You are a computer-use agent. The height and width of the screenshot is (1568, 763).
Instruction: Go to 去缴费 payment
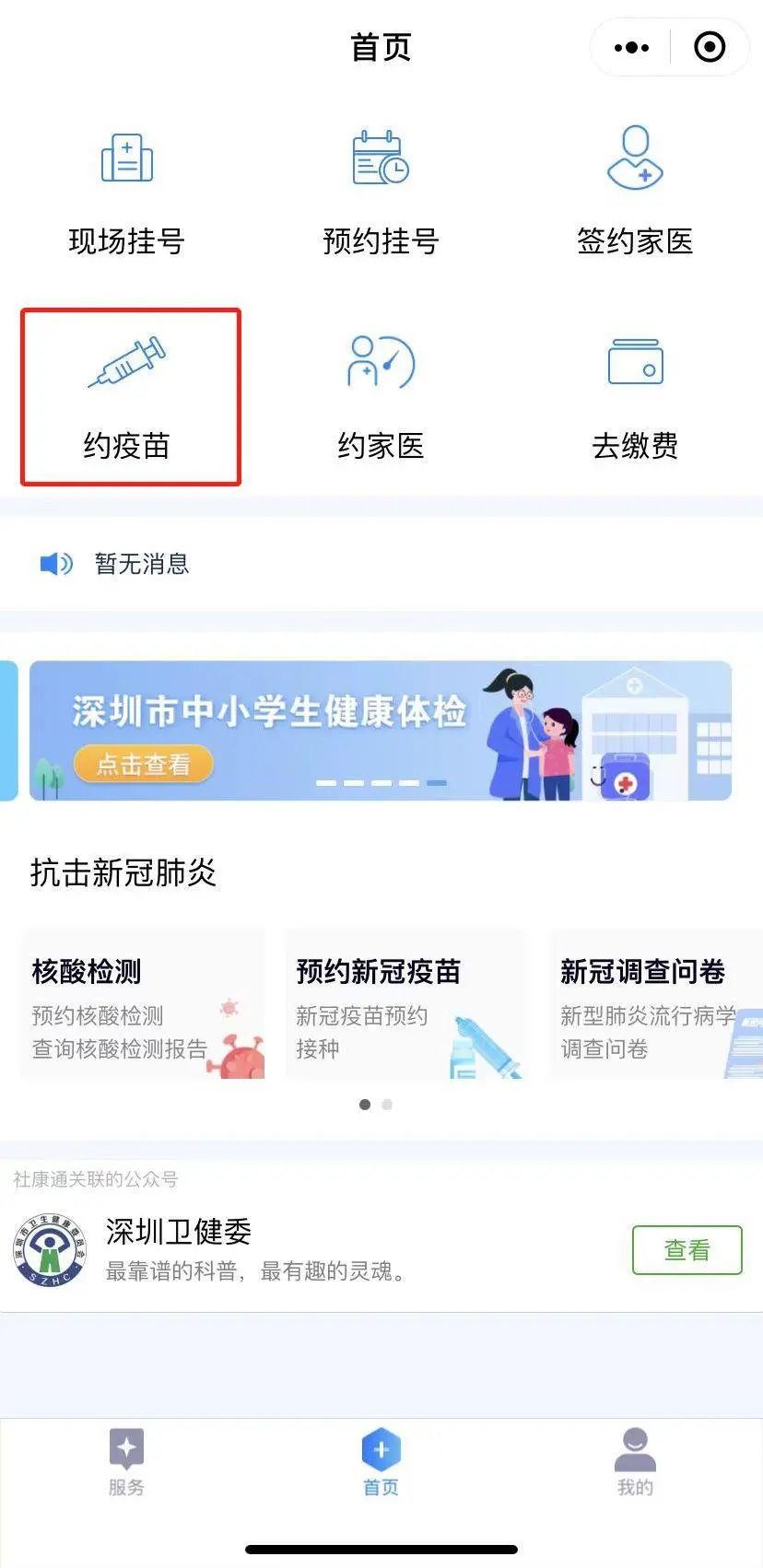pos(635,397)
